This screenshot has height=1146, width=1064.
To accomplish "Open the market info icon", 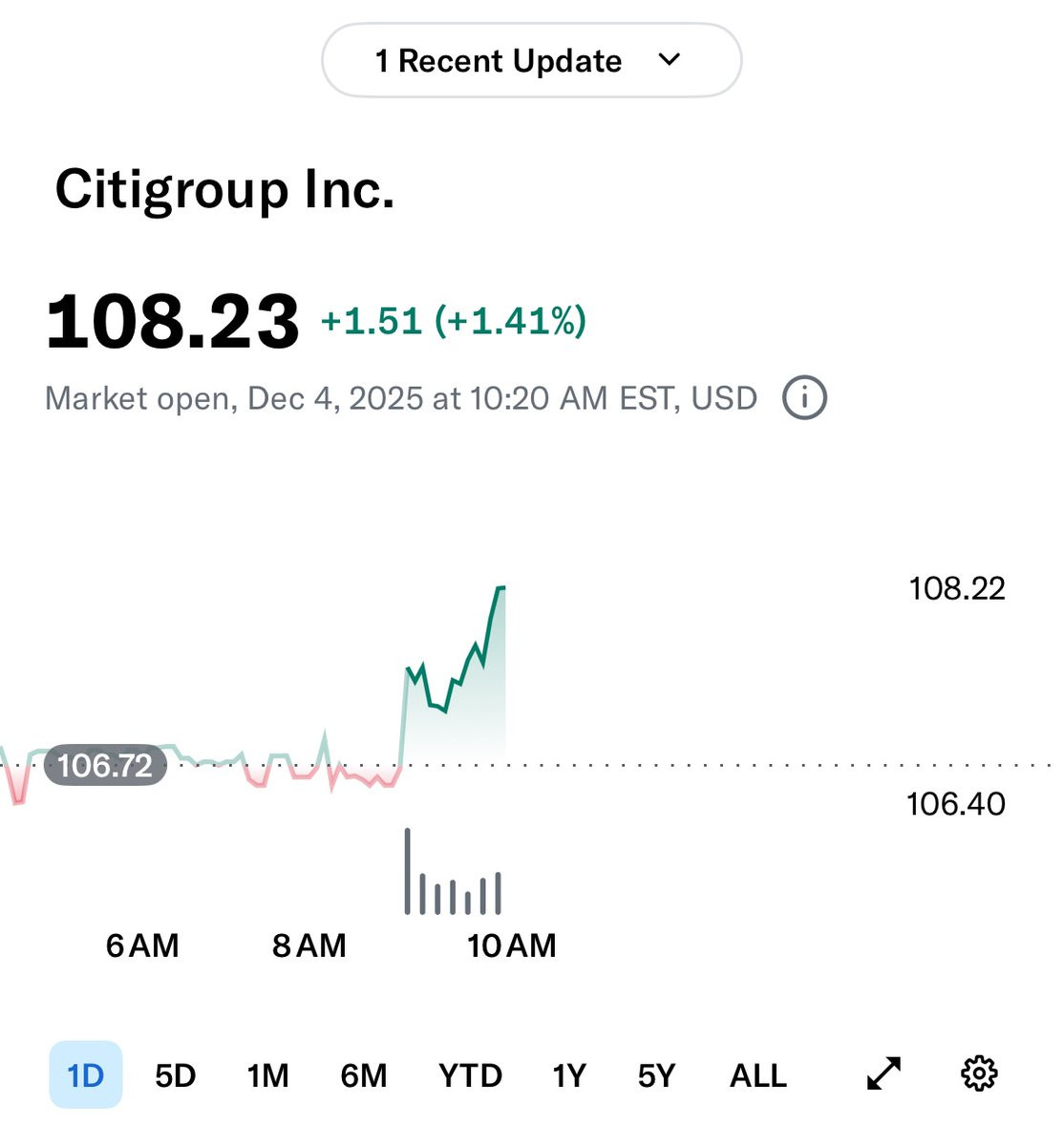I will click(x=804, y=397).
